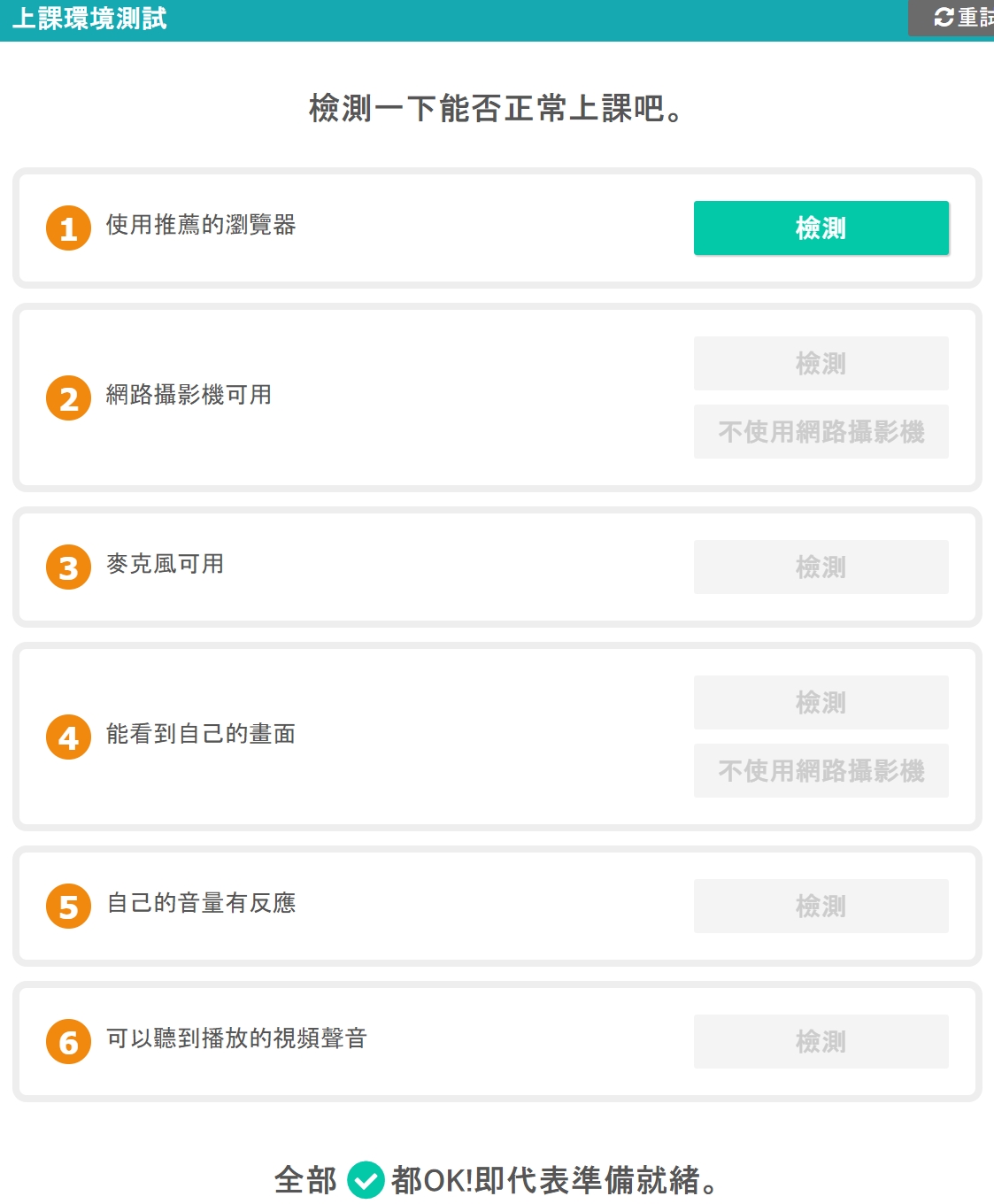The image size is (994, 1204).
Task: Select 不使用網路攝影機 under 網路攝影機可用
Action: click(821, 432)
